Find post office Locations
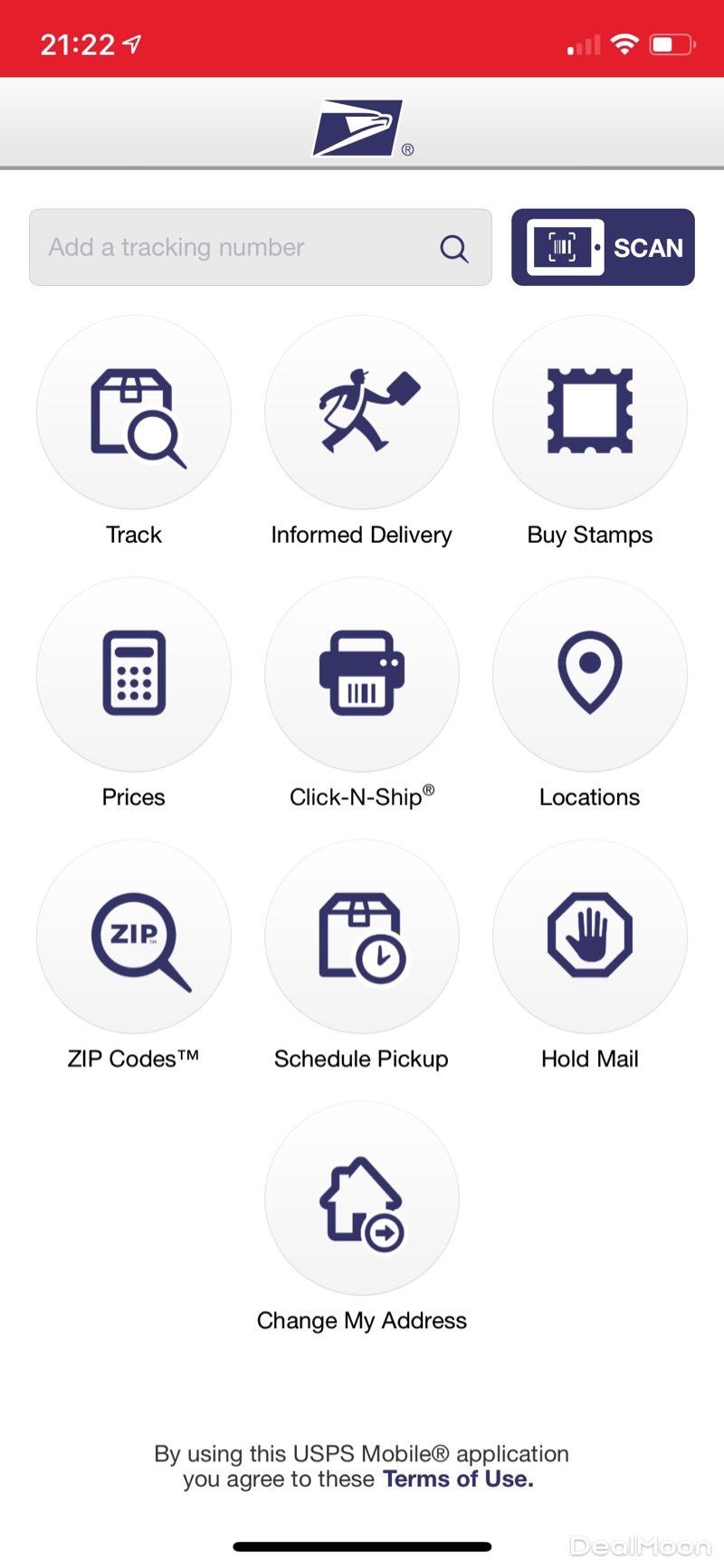The image size is (724, 1568). point(590,675)
